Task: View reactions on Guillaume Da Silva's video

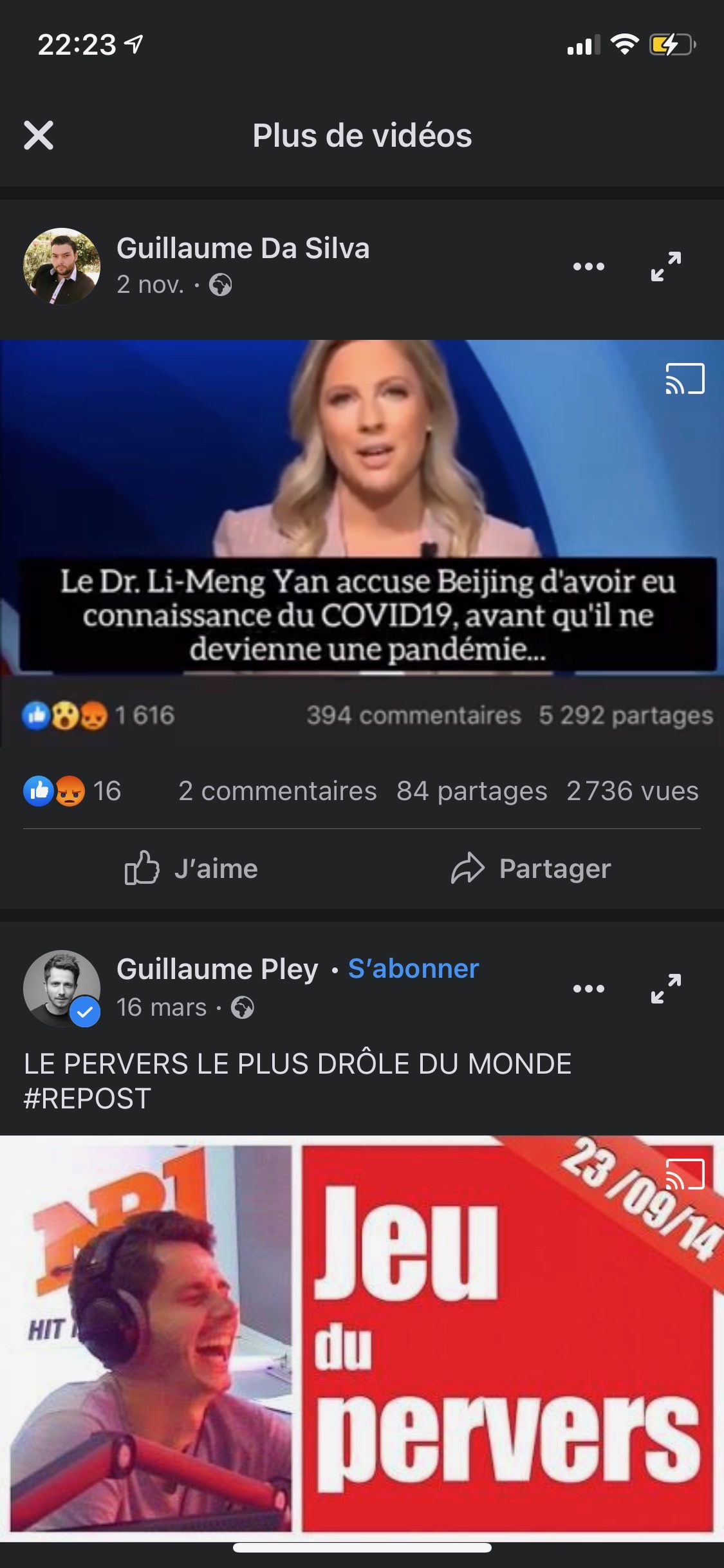Action: coord(71,791)
